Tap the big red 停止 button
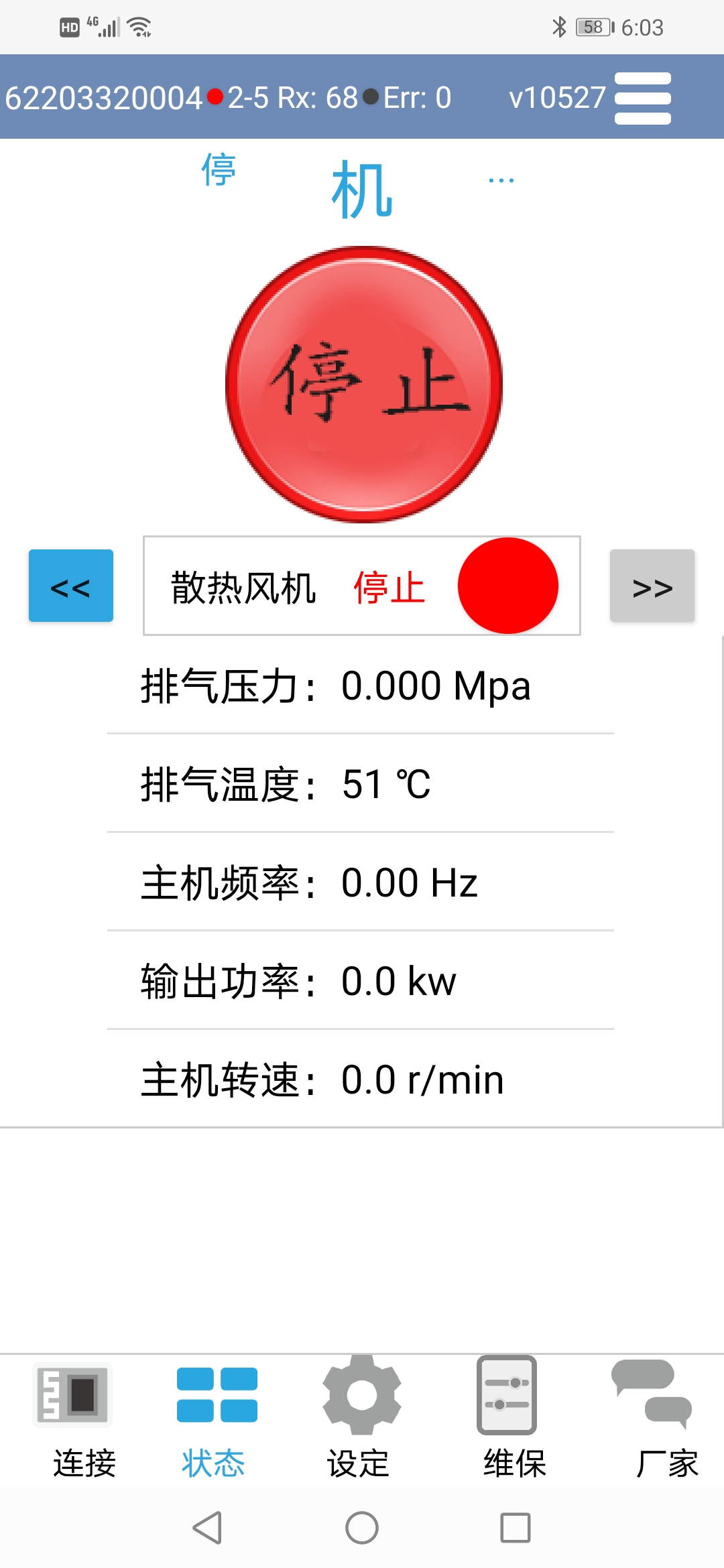The width and height of the screenshot is (724, 1568). tap(363, 384)
